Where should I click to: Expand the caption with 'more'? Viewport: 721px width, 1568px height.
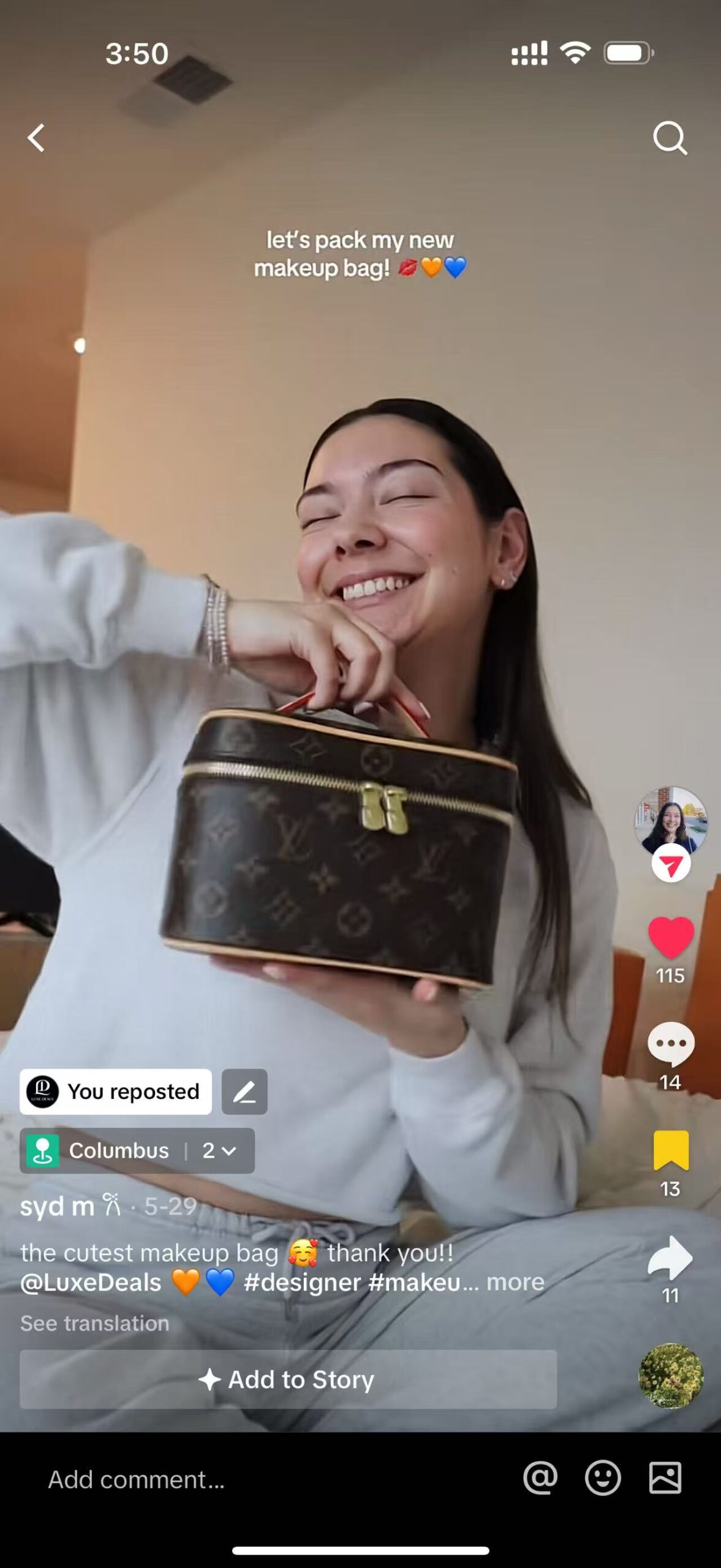[515, 1282]
